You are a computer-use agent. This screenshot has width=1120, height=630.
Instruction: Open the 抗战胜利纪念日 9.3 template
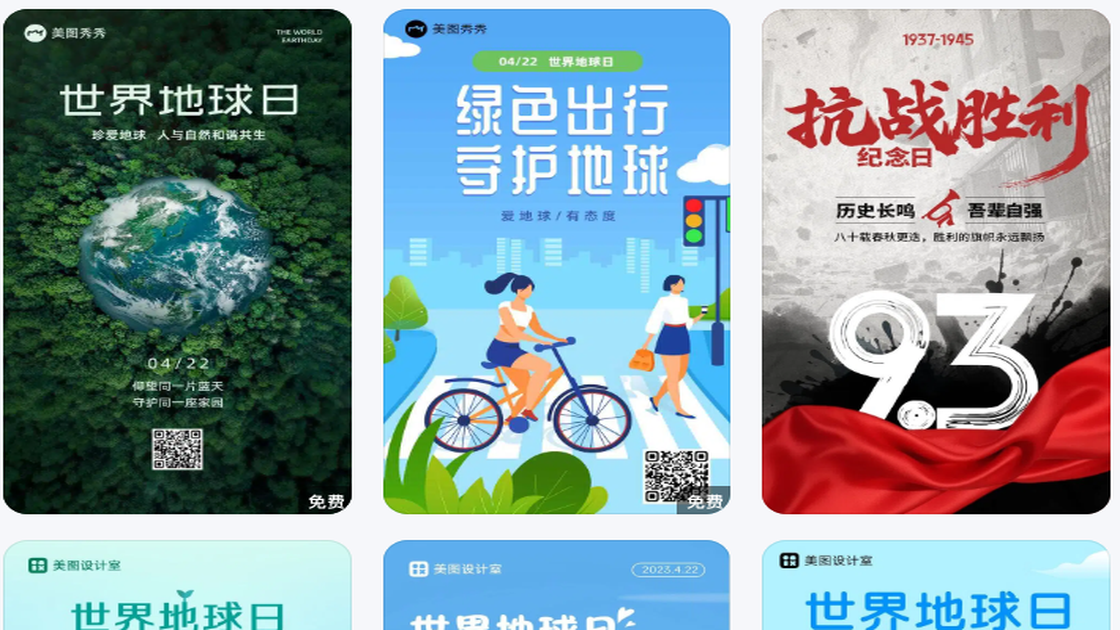[936, 262]
